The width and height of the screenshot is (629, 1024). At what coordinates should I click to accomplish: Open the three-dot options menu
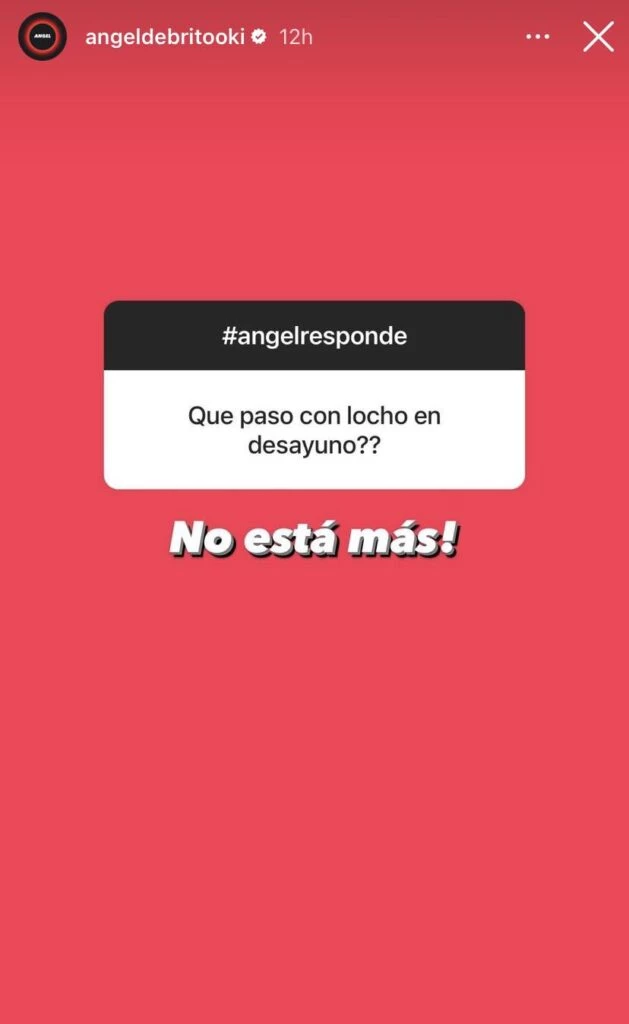pos(538,37)
